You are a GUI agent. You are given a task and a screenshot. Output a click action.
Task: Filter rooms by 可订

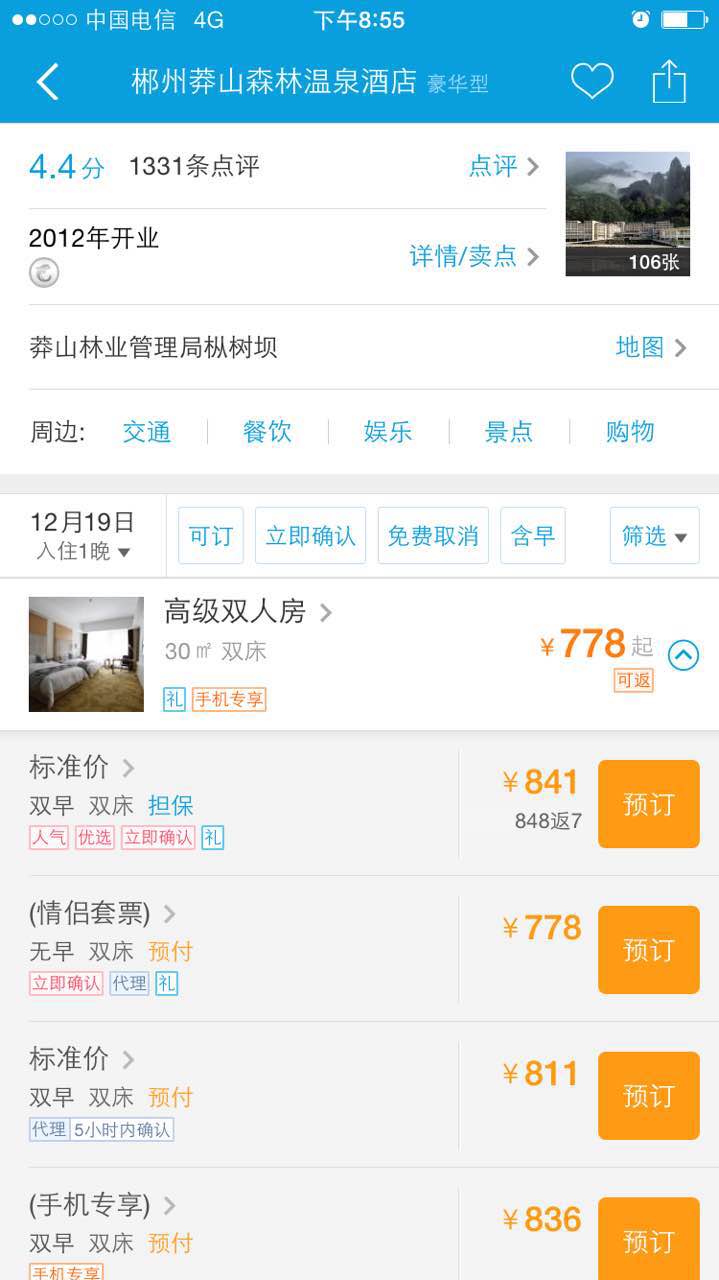coord(211,536)
